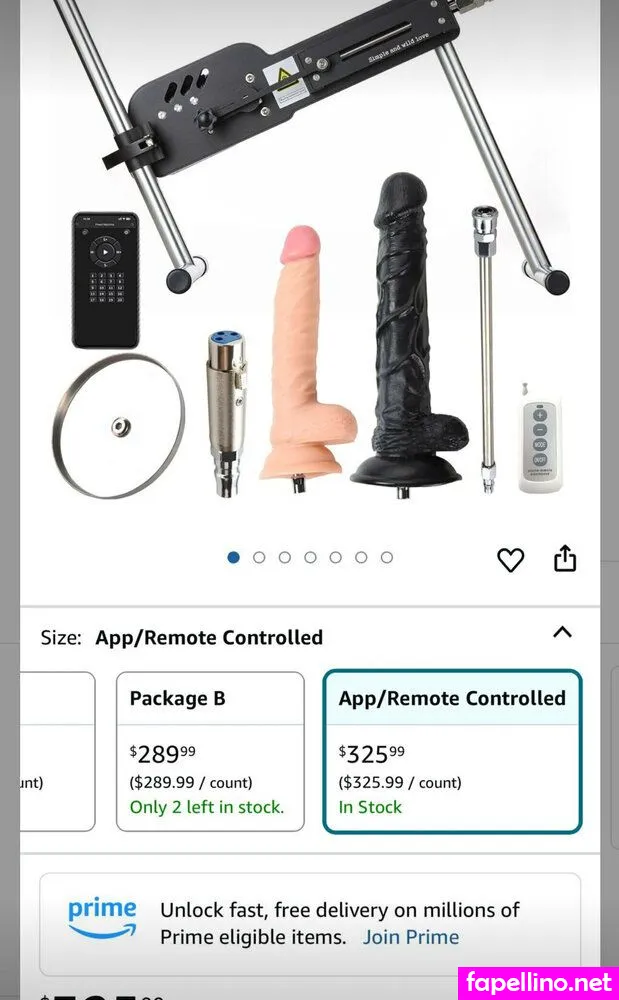Tap the Join Prime link
Image resolution: width=619 pixels, height=1000 pixels.
pos(410,937)
